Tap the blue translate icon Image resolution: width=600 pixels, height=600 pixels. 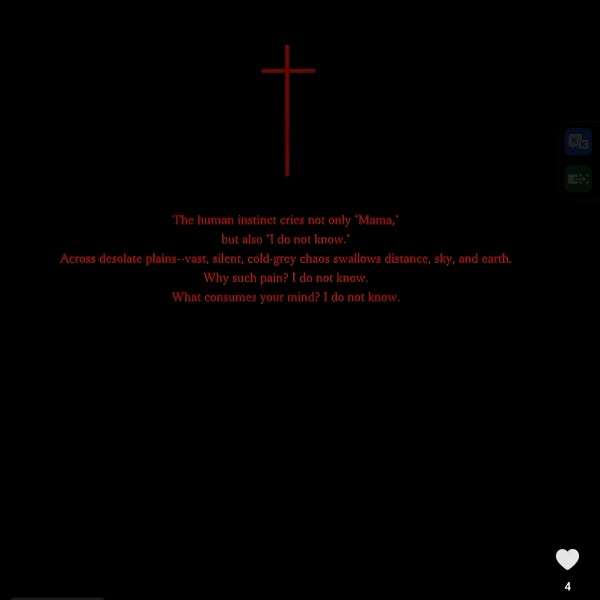point(578,142)
